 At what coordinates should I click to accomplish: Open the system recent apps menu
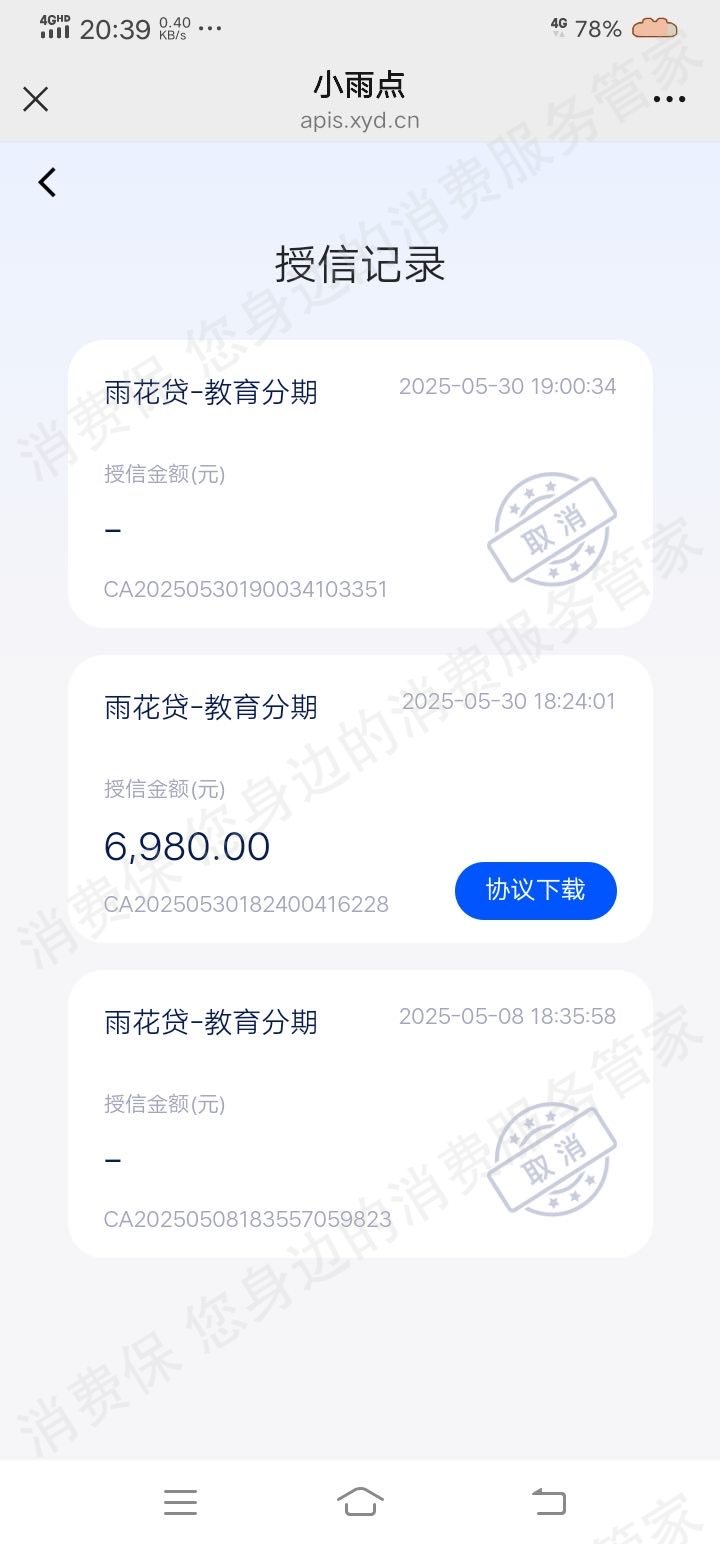(180, 1501)
